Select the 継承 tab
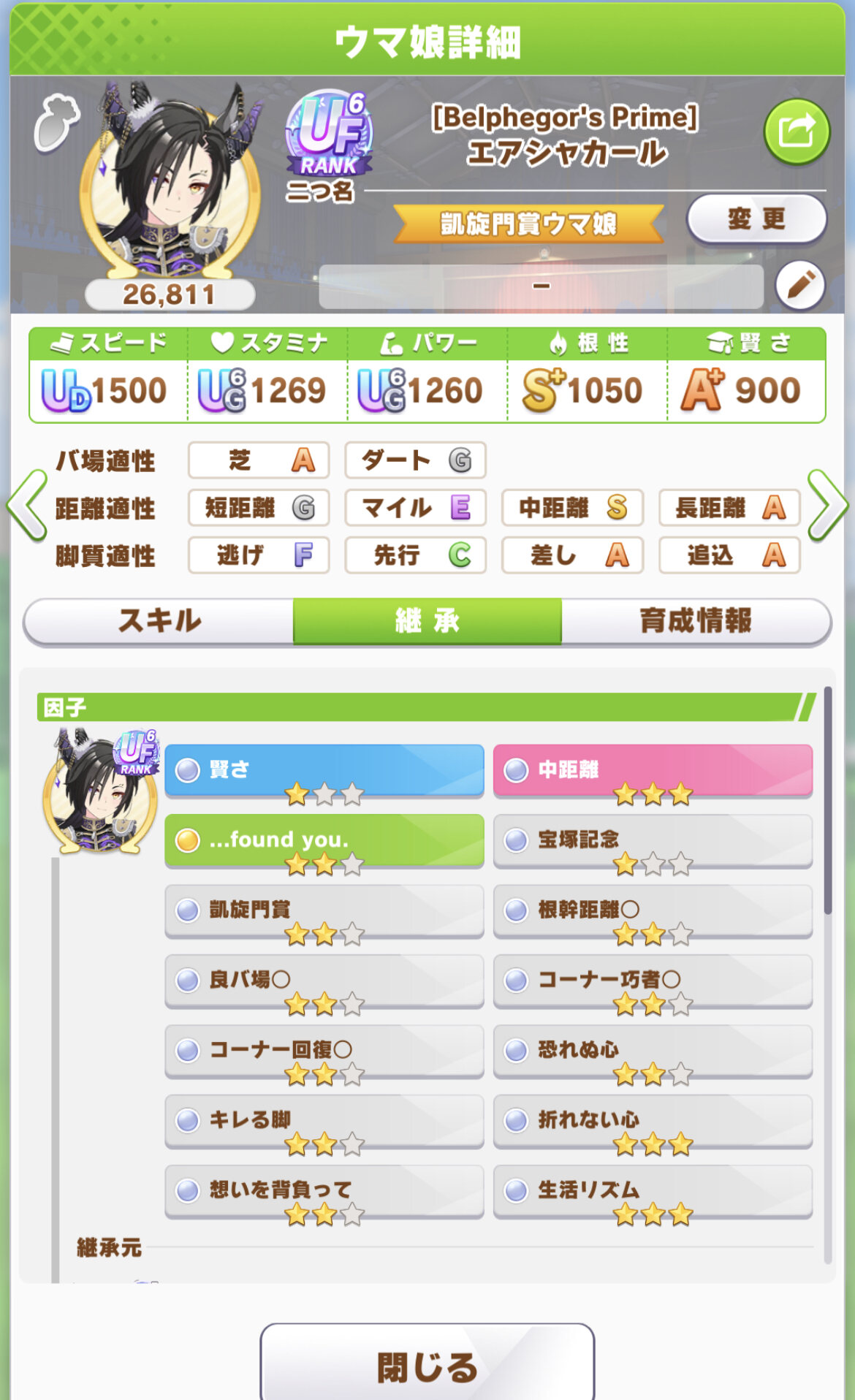The height and width of the screenshot is (1400, 855). (427, 621)
